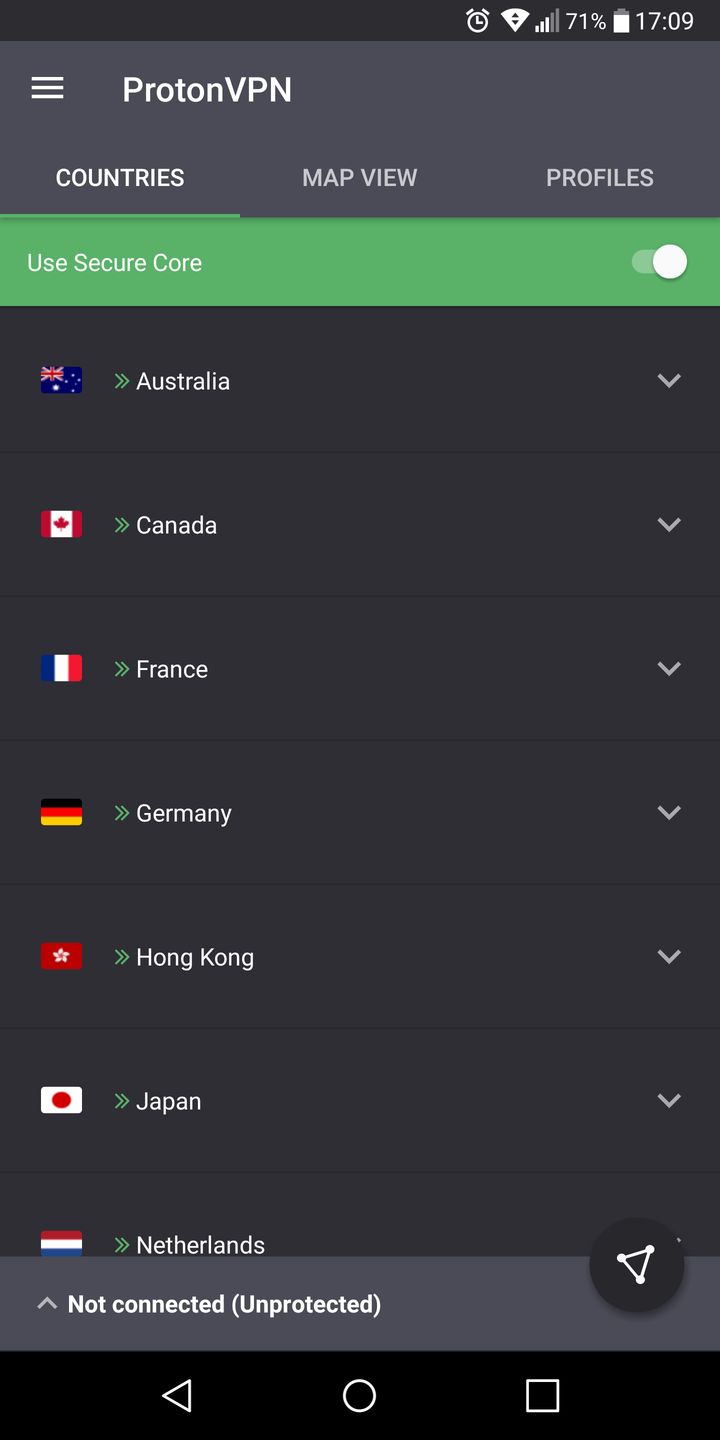Tap the quick connect floating button
The image size is (720, 1440).
pos(637,1265)
